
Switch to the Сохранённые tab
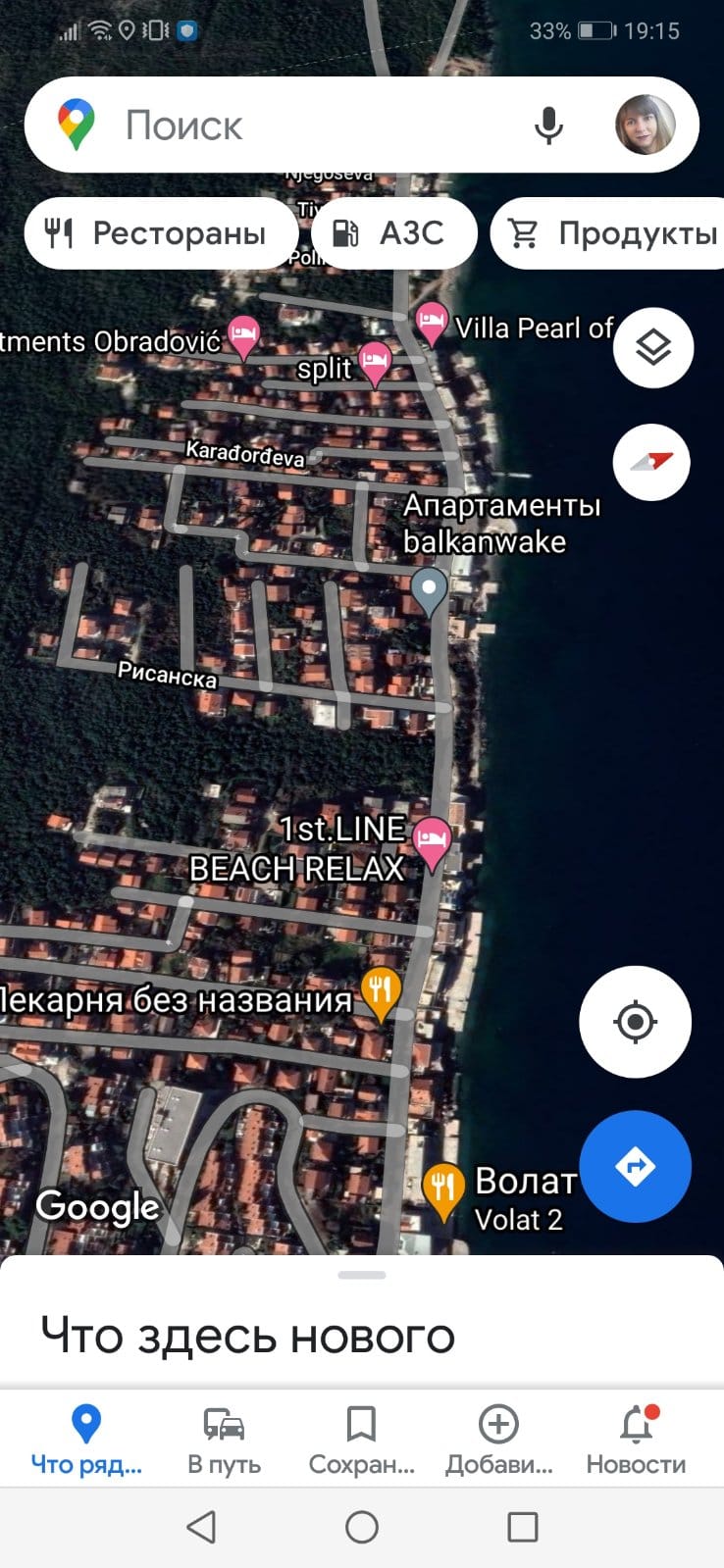pos(361,1439)
